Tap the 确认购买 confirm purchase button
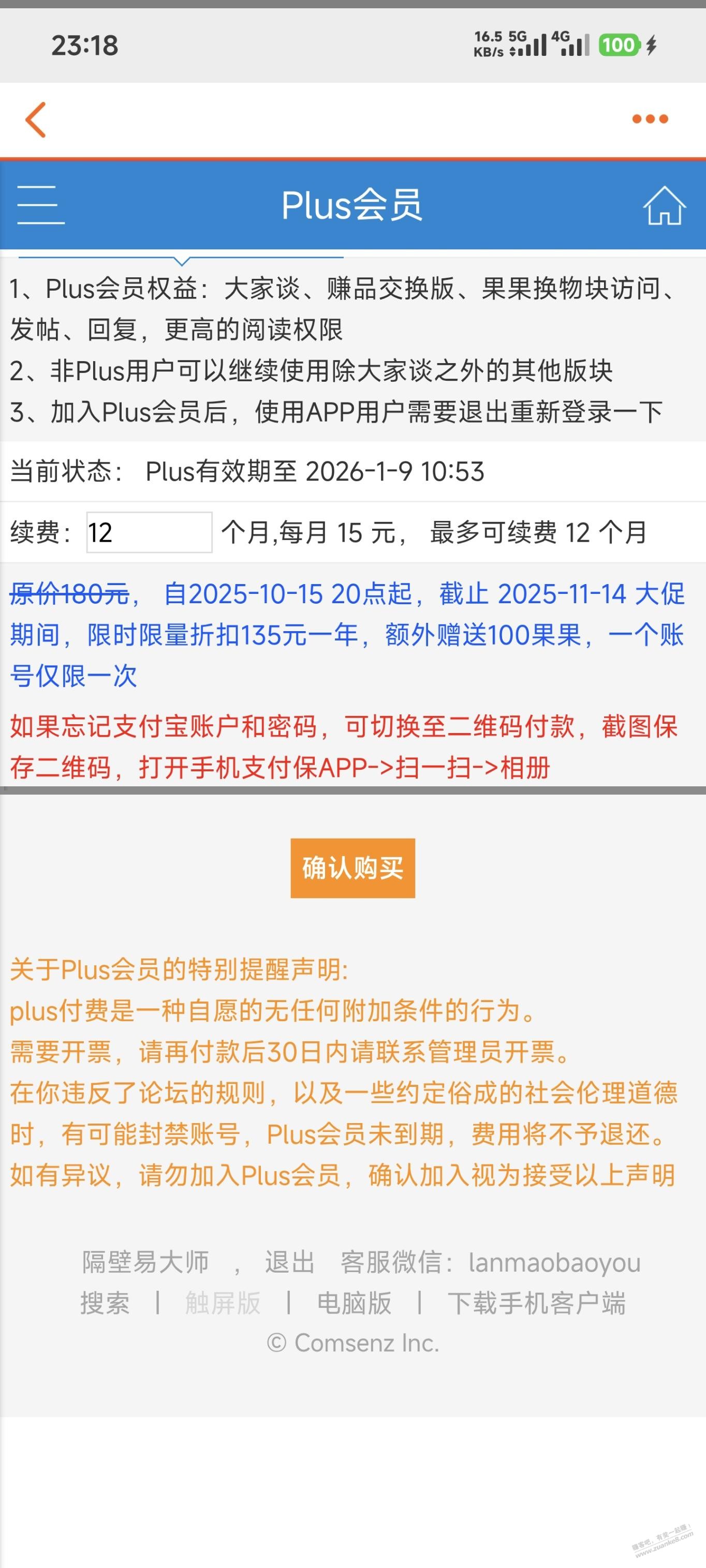This screenshot has width=706, height=1568. click(x=352, y=868)
